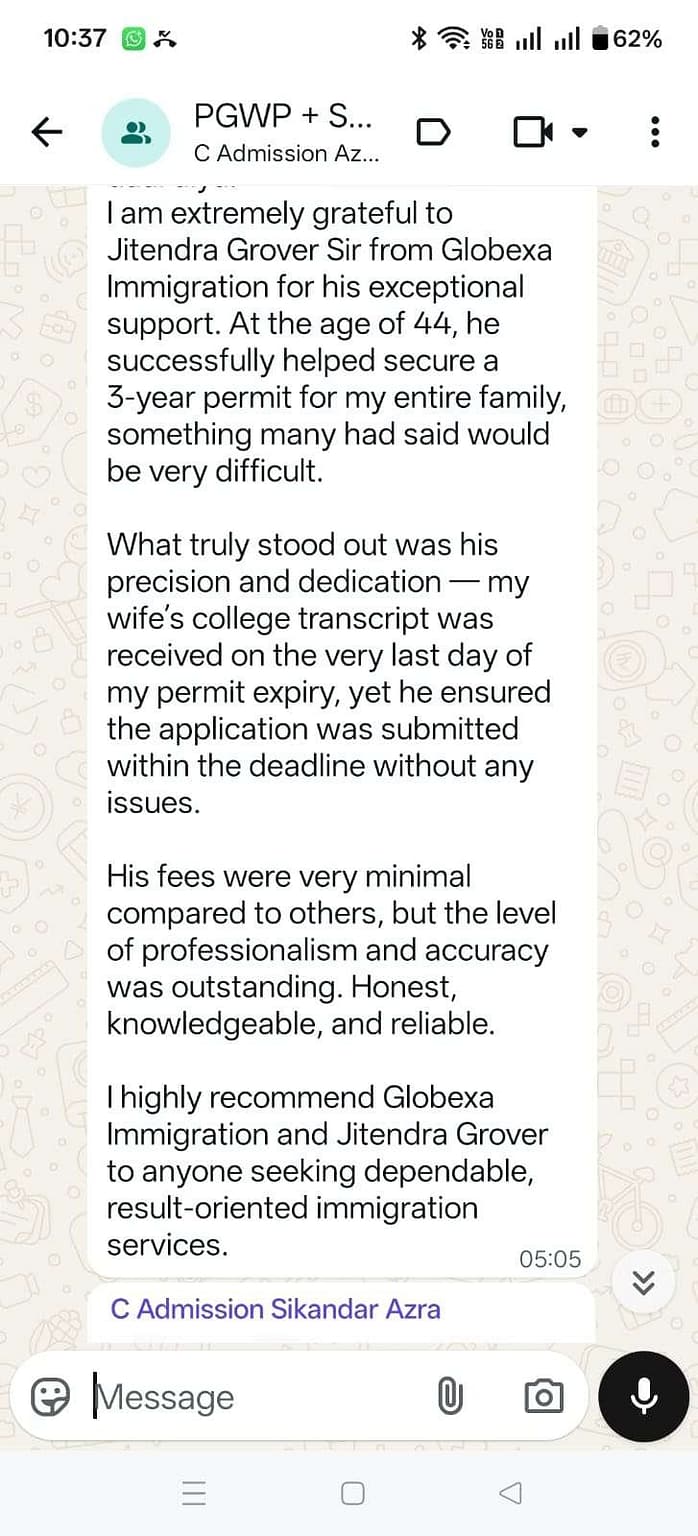
Task: Tap the group profile avatar
Action: 136,132
